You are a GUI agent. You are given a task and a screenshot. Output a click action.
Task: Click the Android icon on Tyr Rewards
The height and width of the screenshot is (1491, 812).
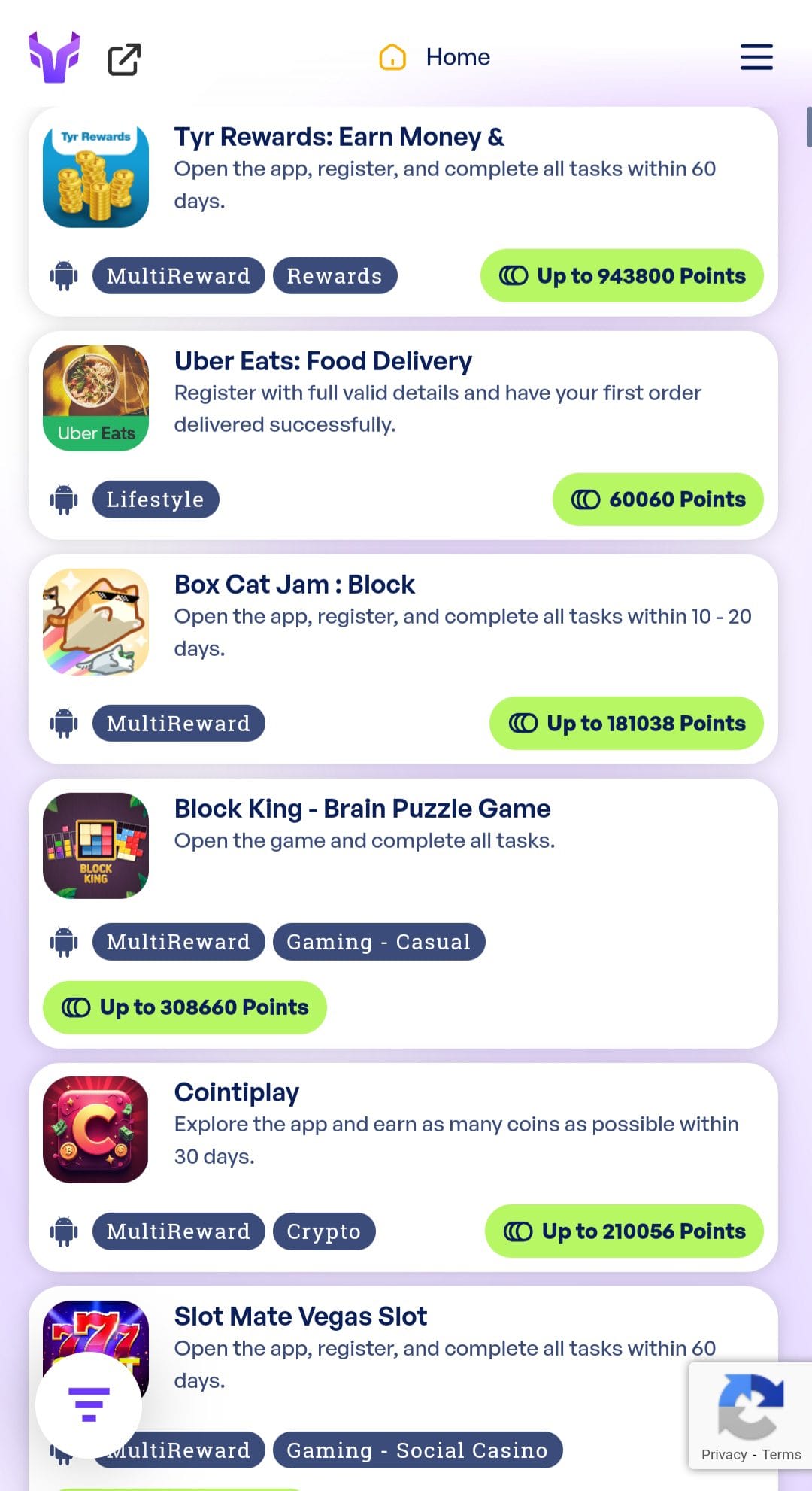point(64,275)
